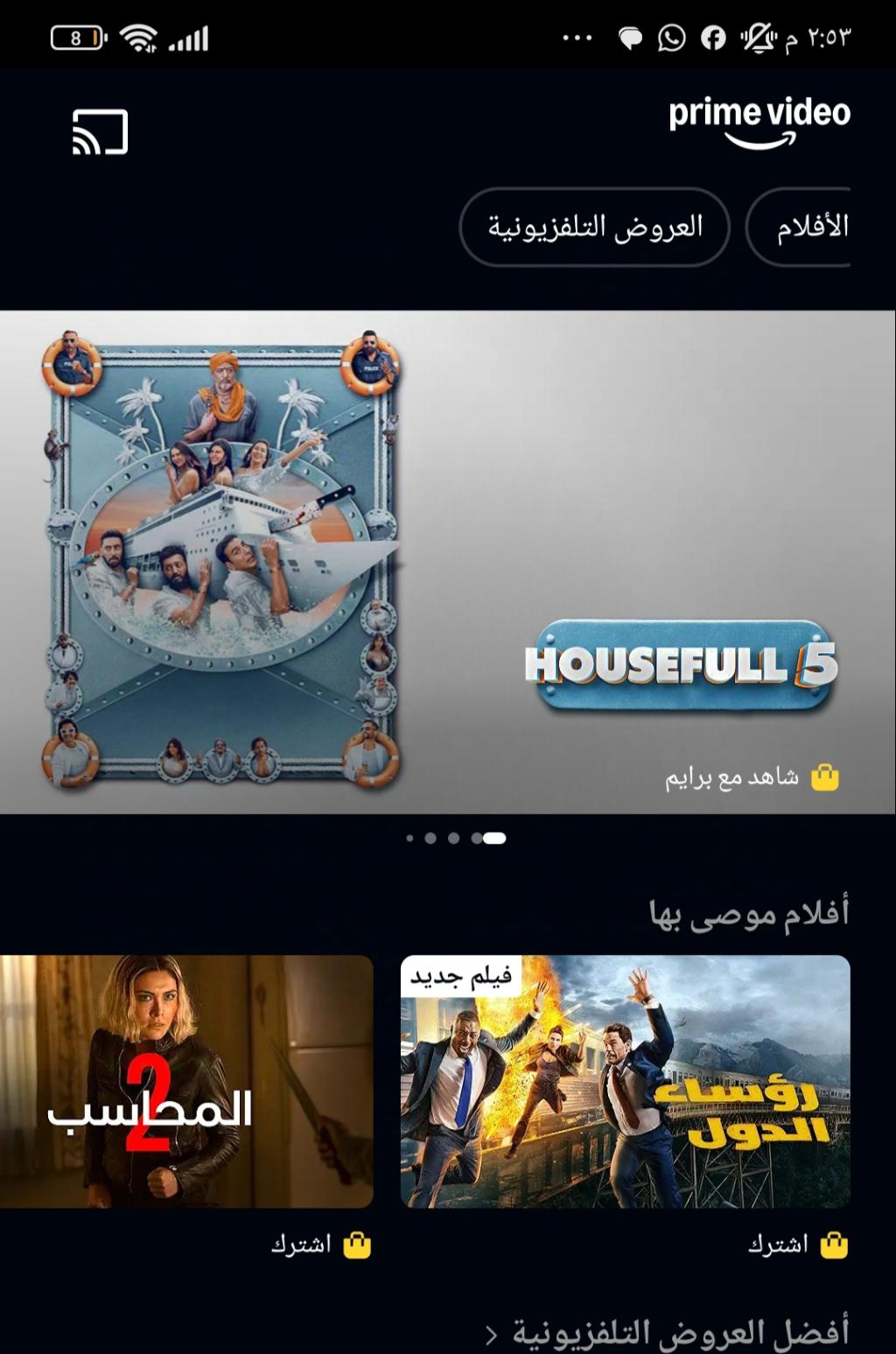Select the العروض التلفزيونية (TV shows) chip
Screen dimensions: 896x1354
(595, 227)
